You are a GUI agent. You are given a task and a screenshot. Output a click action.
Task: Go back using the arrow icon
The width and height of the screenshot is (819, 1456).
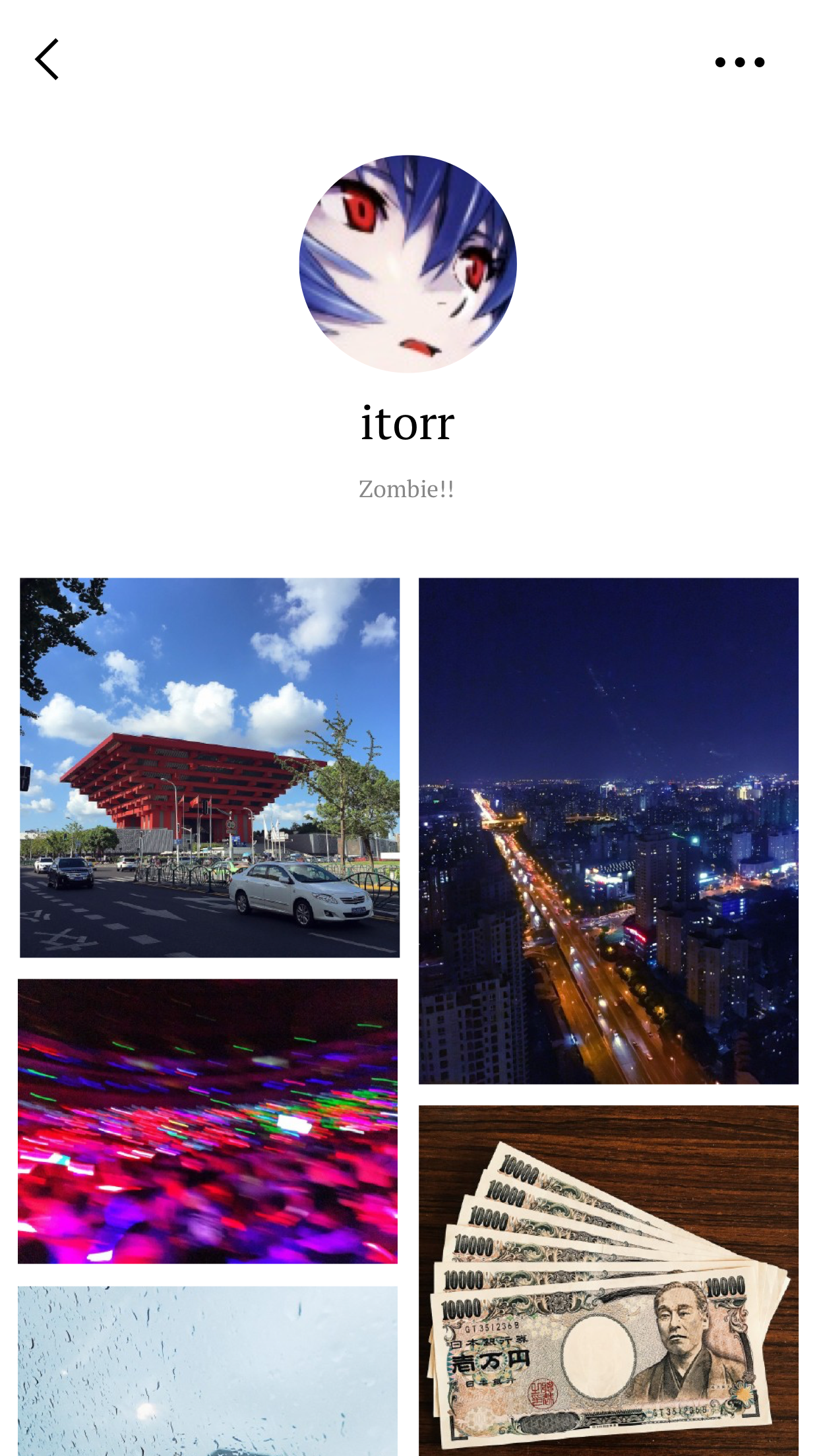pos(47,59)
